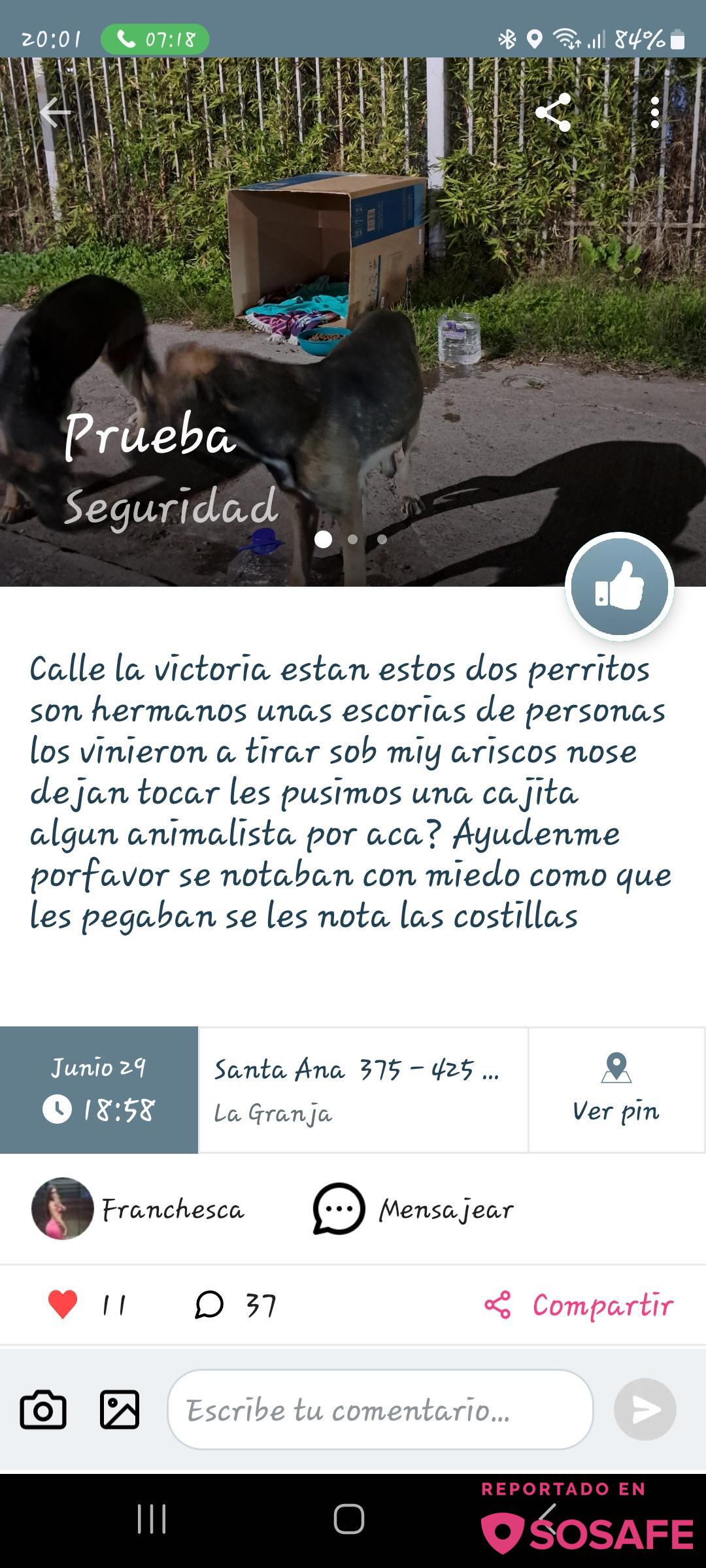The width and height of the screenshot is (706, 1568).
Task: Tap the Santa Ana address box
Action: point(363,1089)
